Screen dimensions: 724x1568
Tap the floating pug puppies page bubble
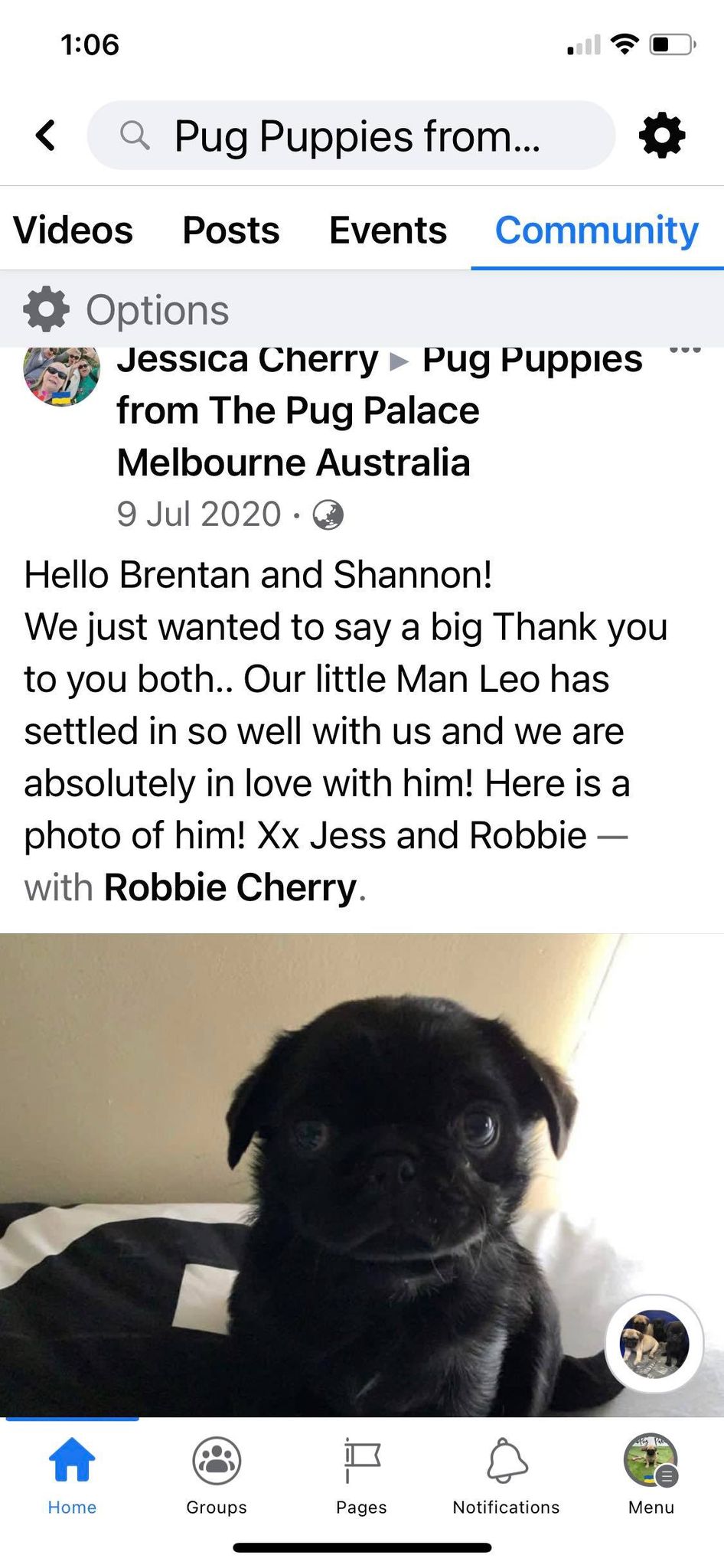tap(654, 1343)
